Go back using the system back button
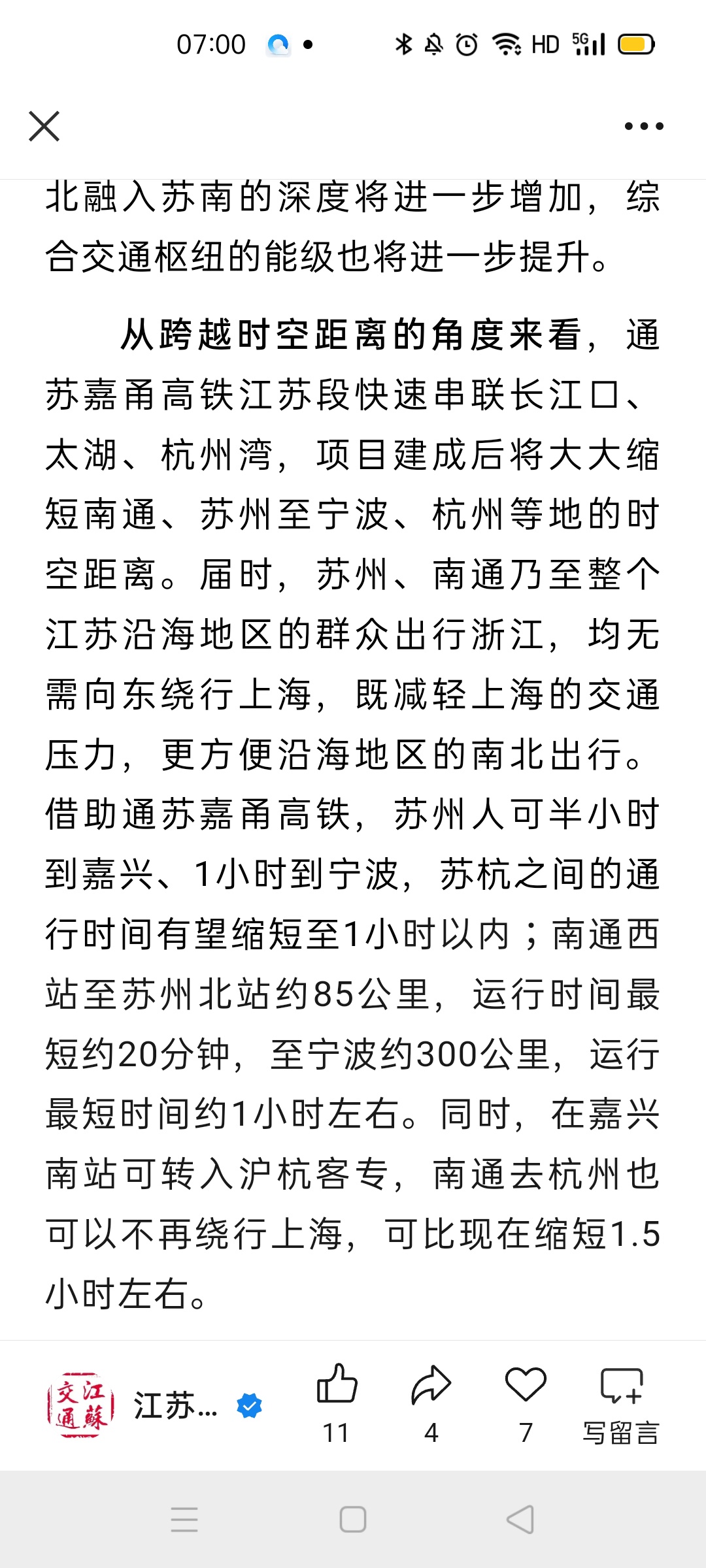The image size is (706, 1568). coord(521,1520)
